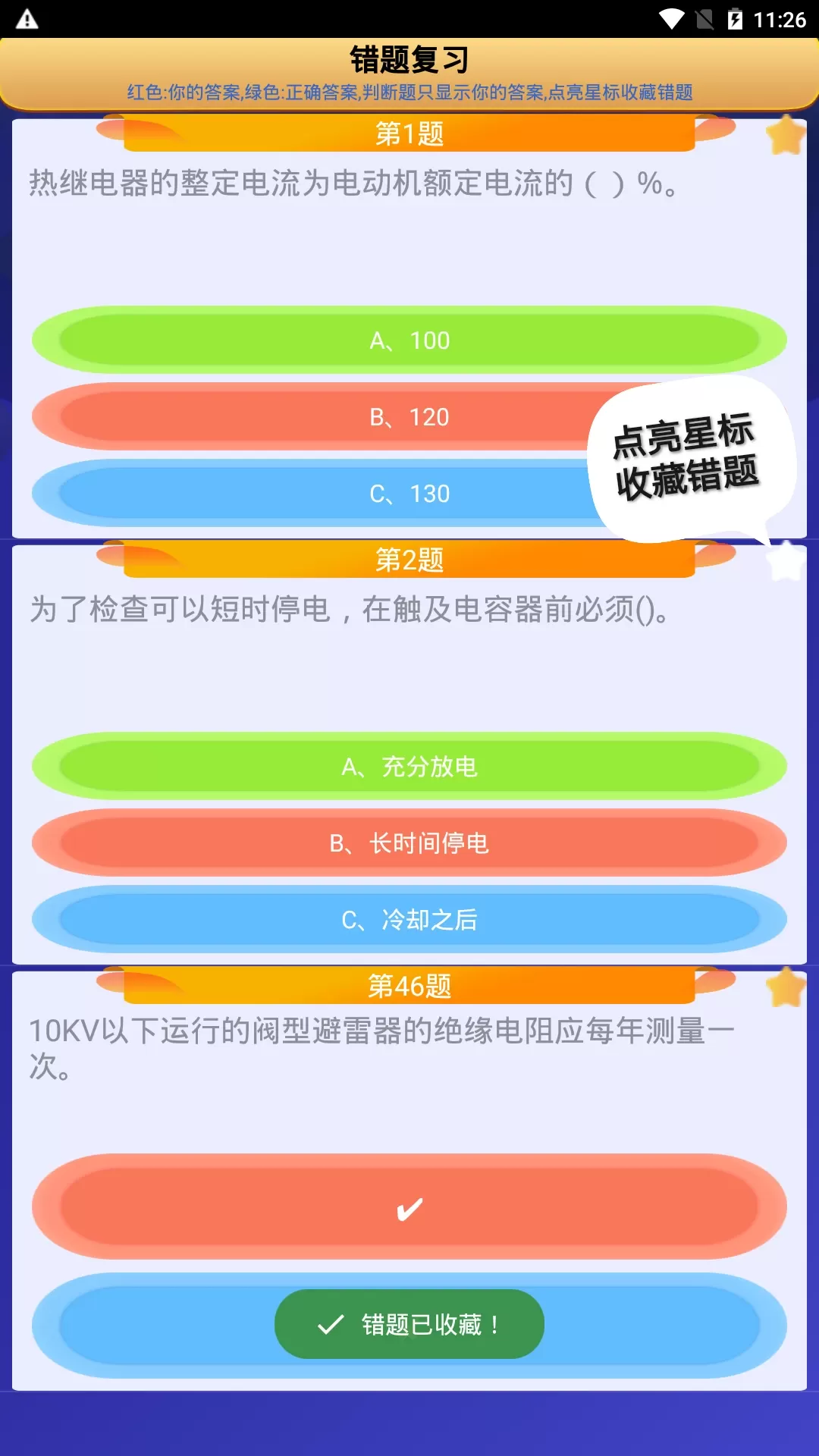The height and width of the screenshot is (1456, 819).
Task: Choose option A, 充分放电
Action: click(x=409, y=767)
